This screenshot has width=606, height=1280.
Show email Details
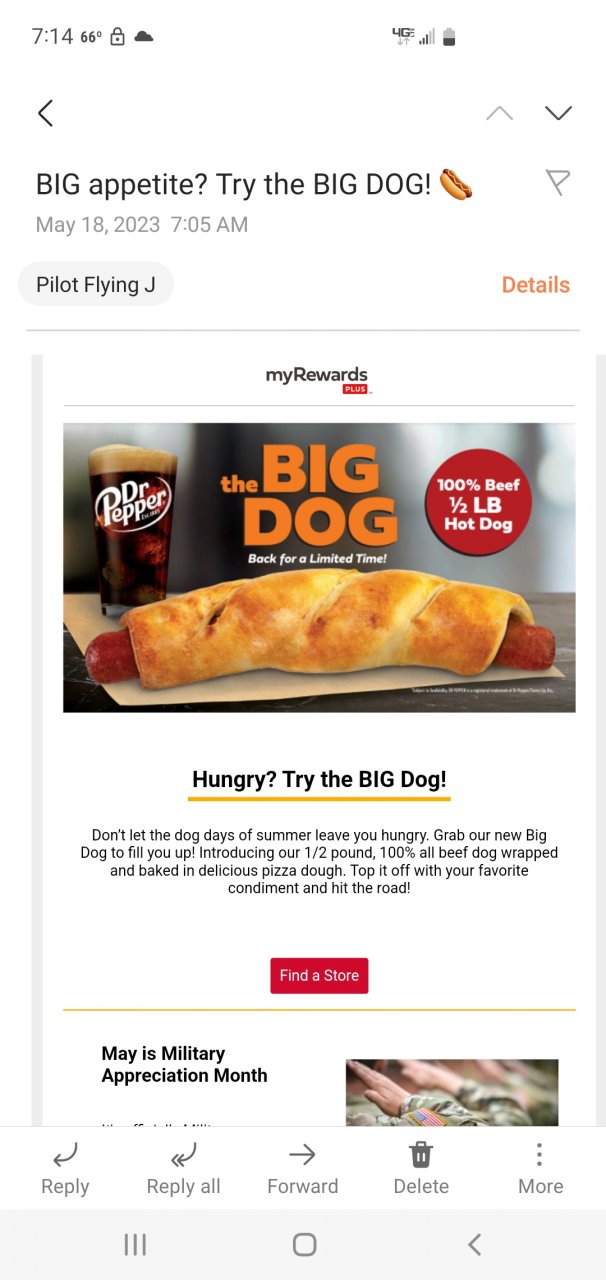pos(535,285)
